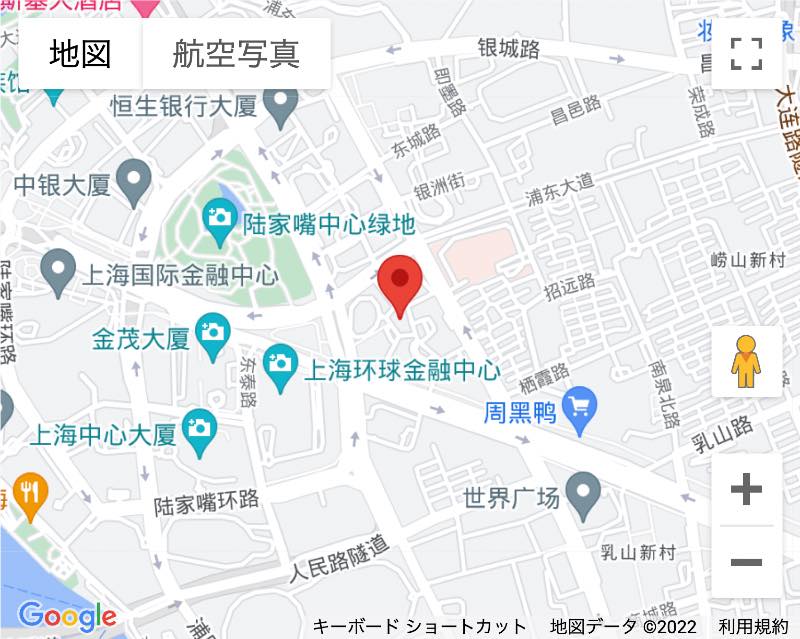The height and width of the screenshot is (639, 800).
Task: Open キーボード ショートカット keyboard shortcuts
Action: [x=420, y=627]
